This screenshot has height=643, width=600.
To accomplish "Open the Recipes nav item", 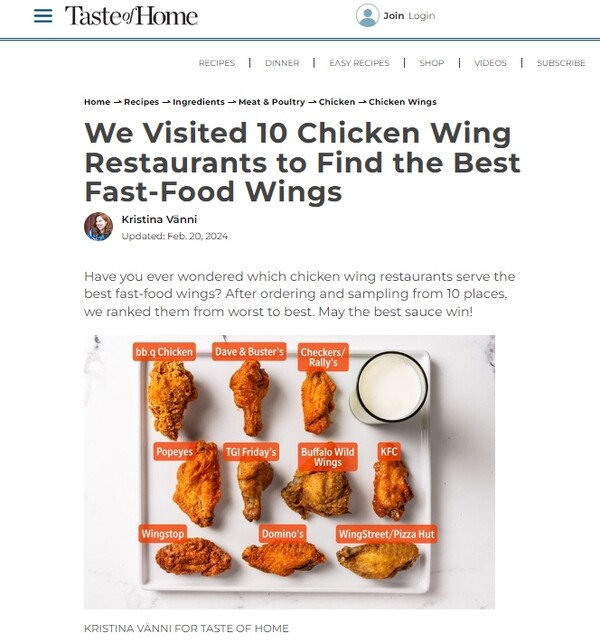I will [217, 63].
